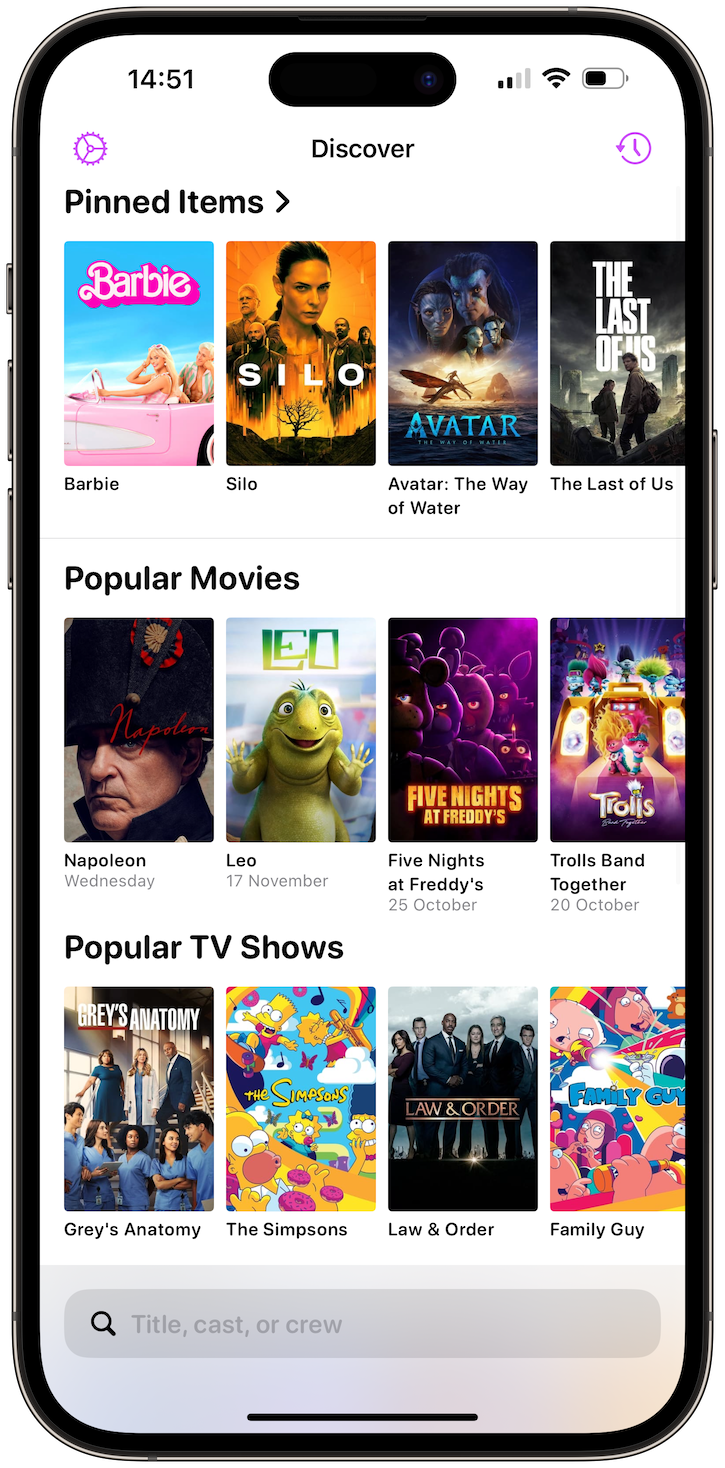Select the Napoleon movie card
The height and width of the screenshot is (1468, 725).
pos(139,730)
